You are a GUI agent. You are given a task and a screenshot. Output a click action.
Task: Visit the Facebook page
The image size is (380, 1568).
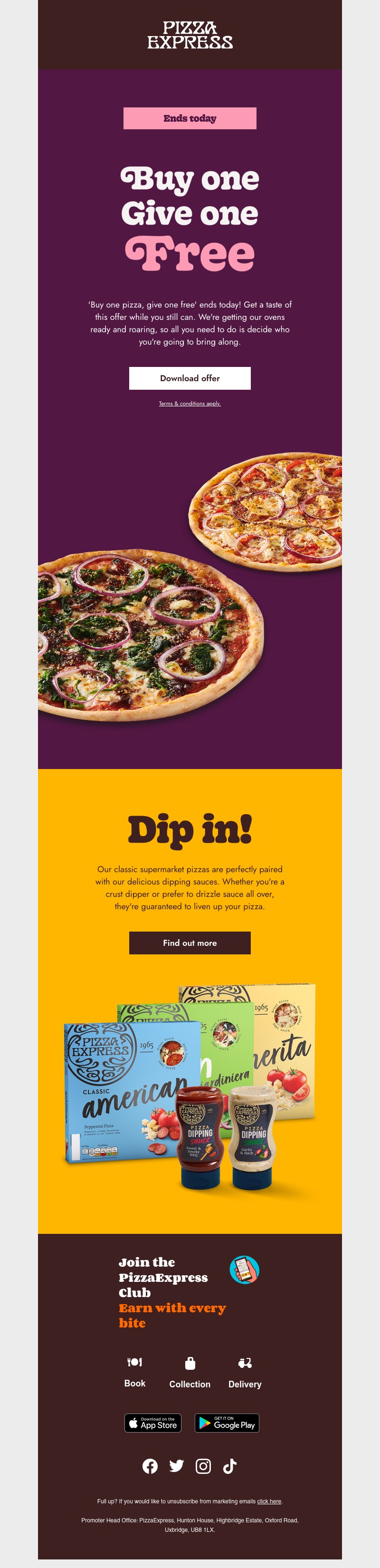pyautogui.click(x=150, y=1466)
